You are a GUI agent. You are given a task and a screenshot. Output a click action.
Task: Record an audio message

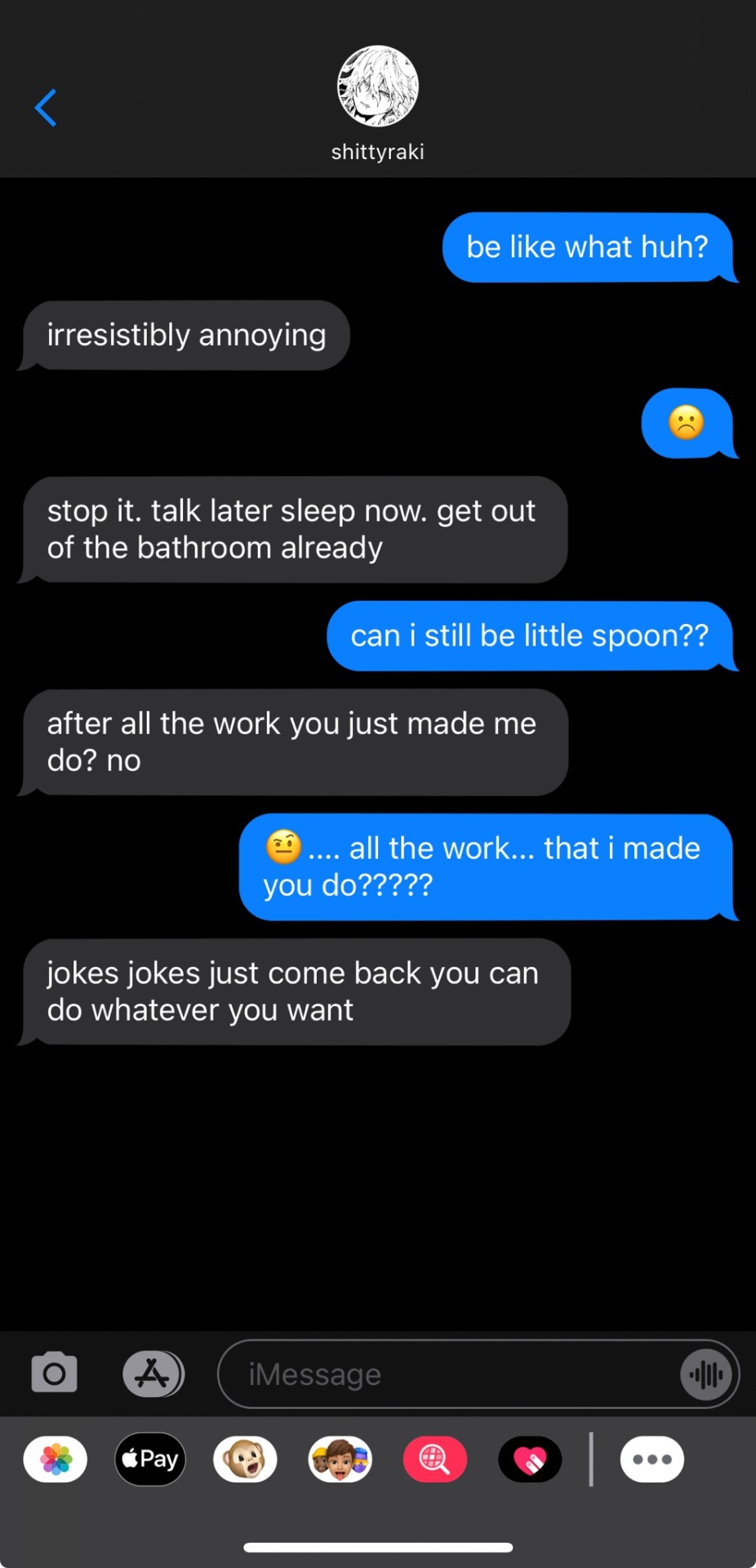(x=706, y=1374)
